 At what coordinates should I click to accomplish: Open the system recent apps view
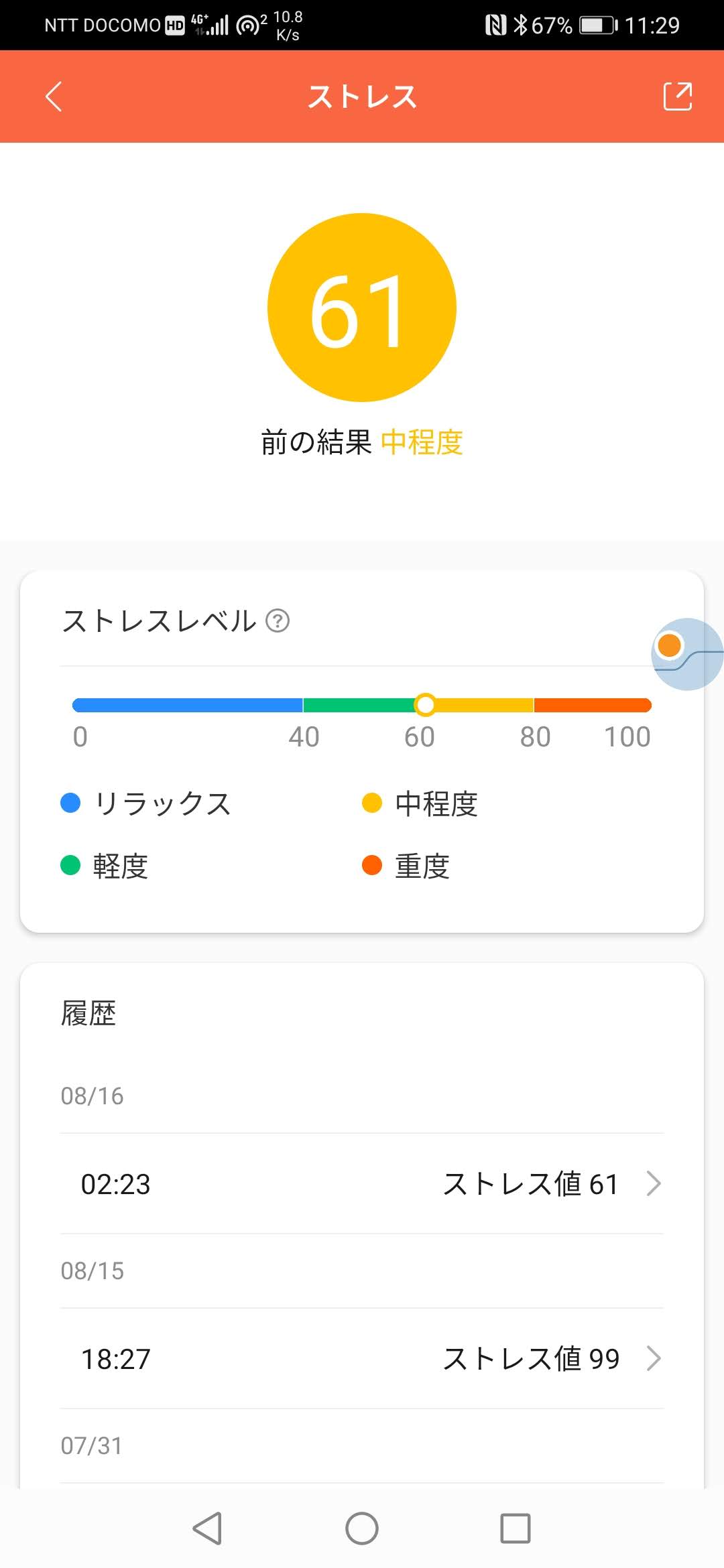tap(516, 1528)
